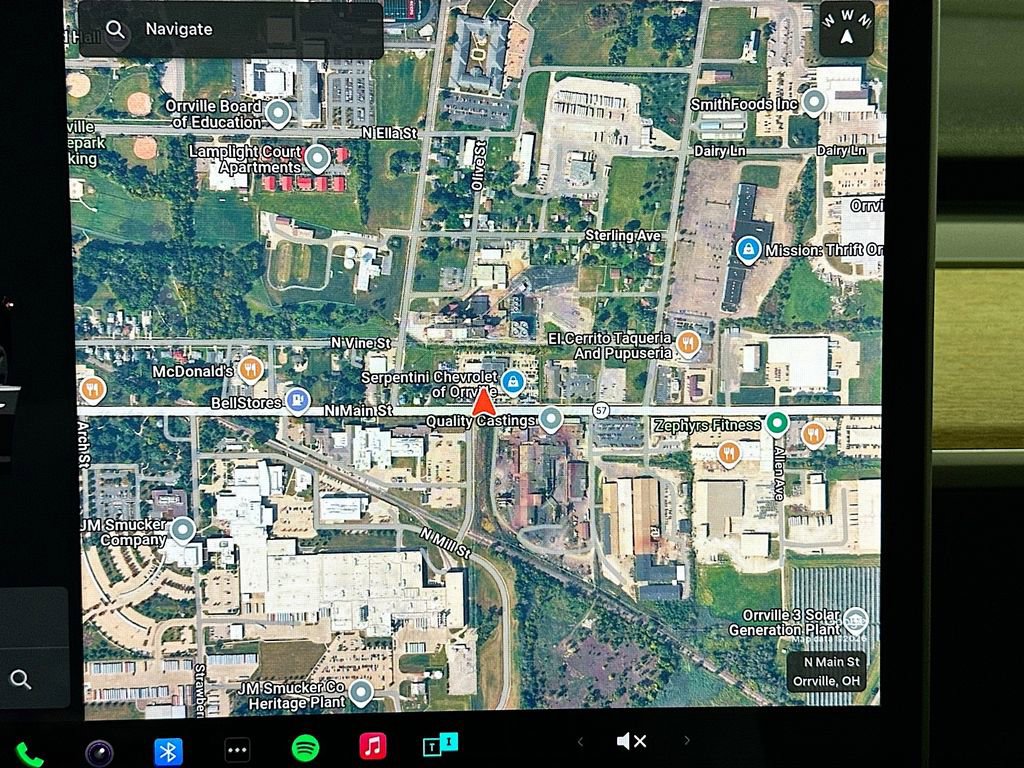
Task: Open the dashcam camera app
Action: [x=99, y=751]
